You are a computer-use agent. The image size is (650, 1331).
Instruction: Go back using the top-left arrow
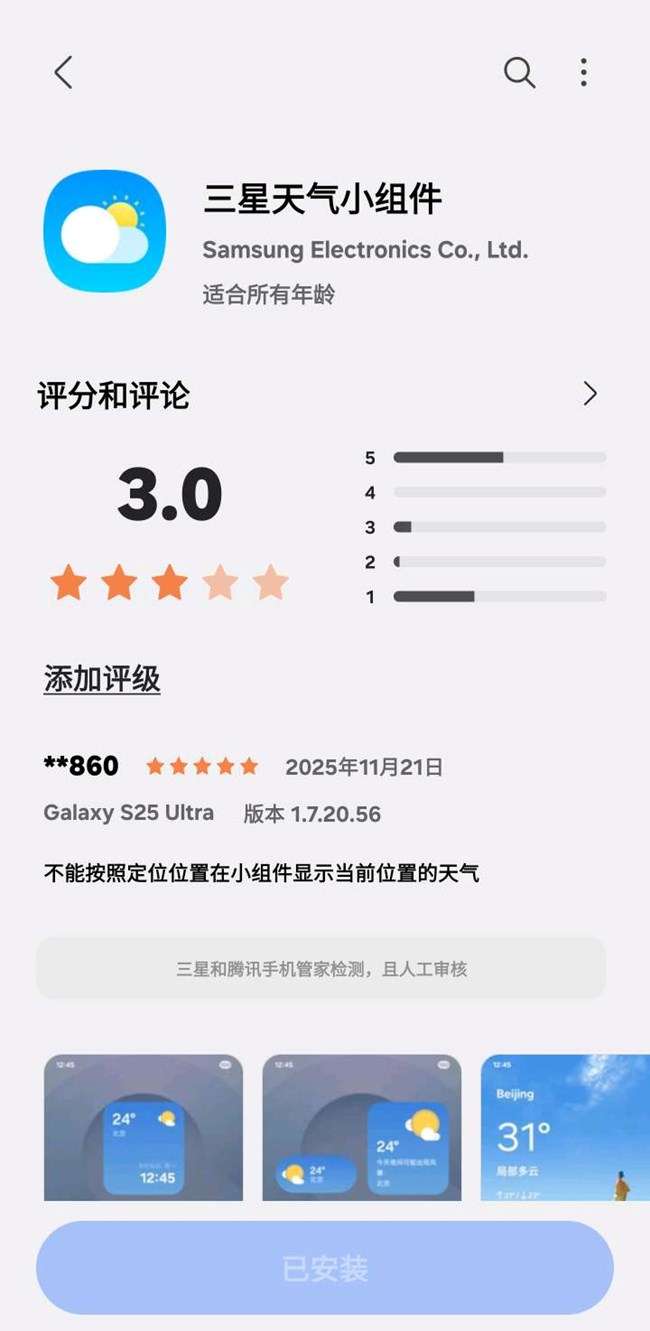(63, 72)
